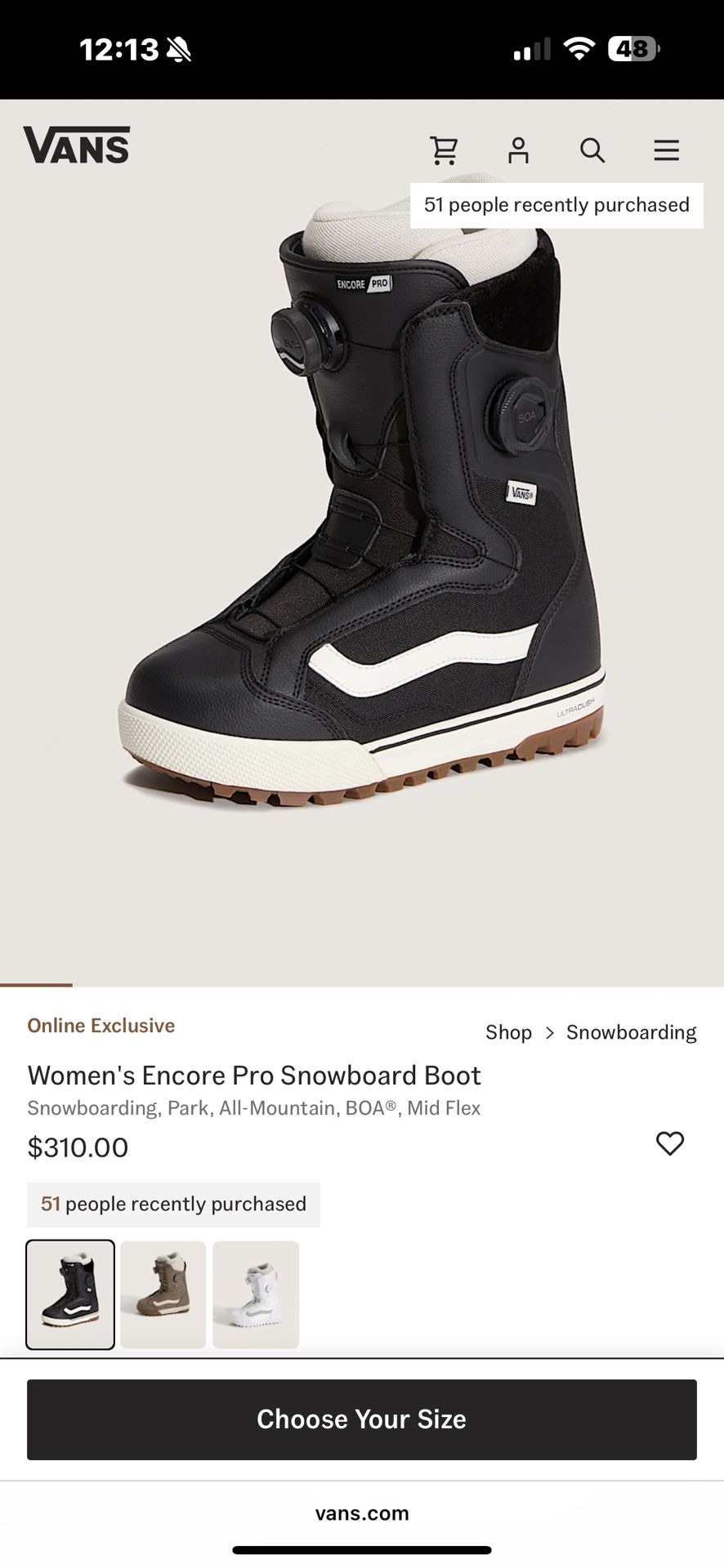The height and width of the screenshot is (1568, 724).
Task: Select the Online Exclusive label
Action: coord(101,1025)
